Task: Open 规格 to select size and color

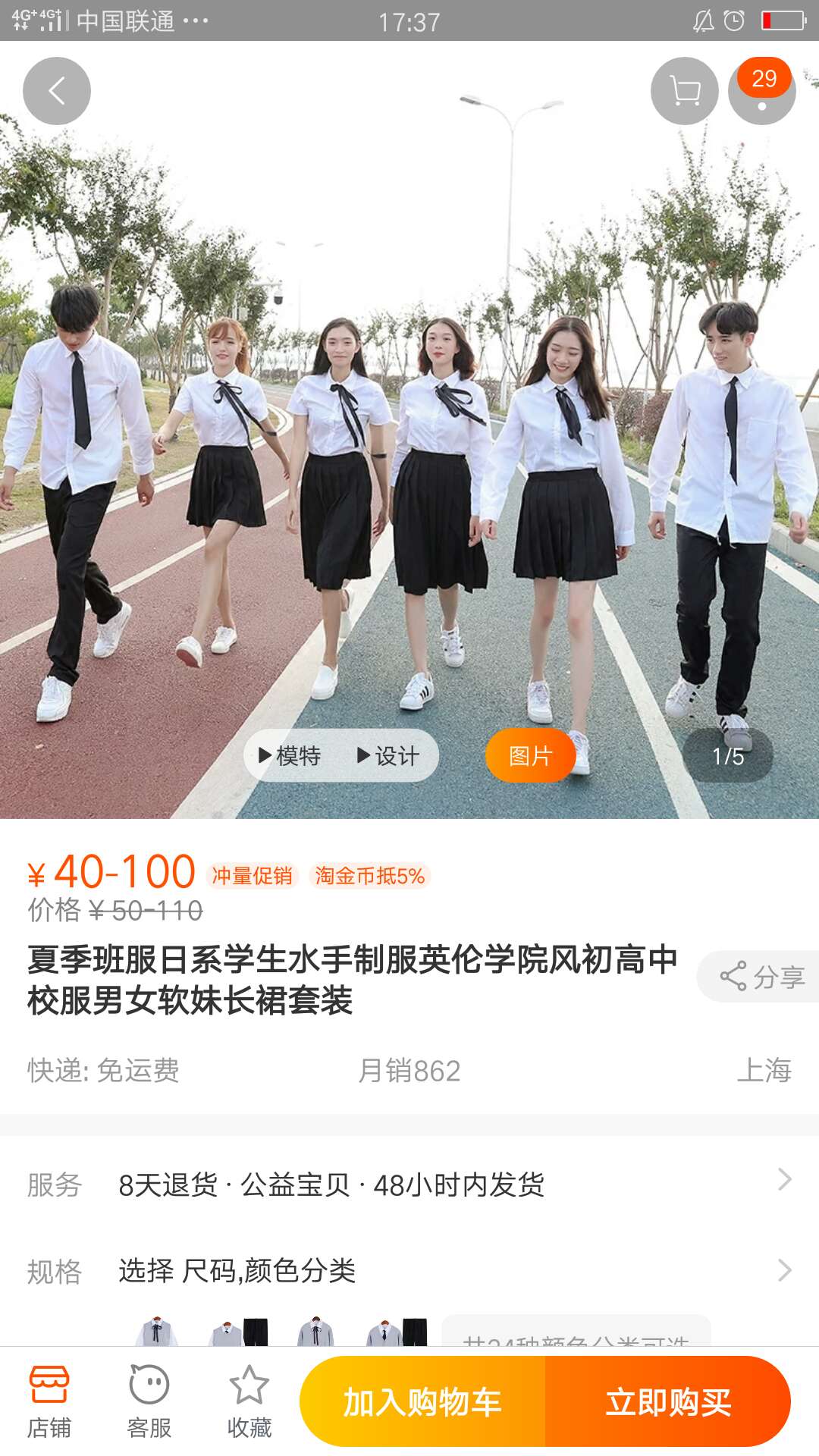Action: coord(409,1270)
